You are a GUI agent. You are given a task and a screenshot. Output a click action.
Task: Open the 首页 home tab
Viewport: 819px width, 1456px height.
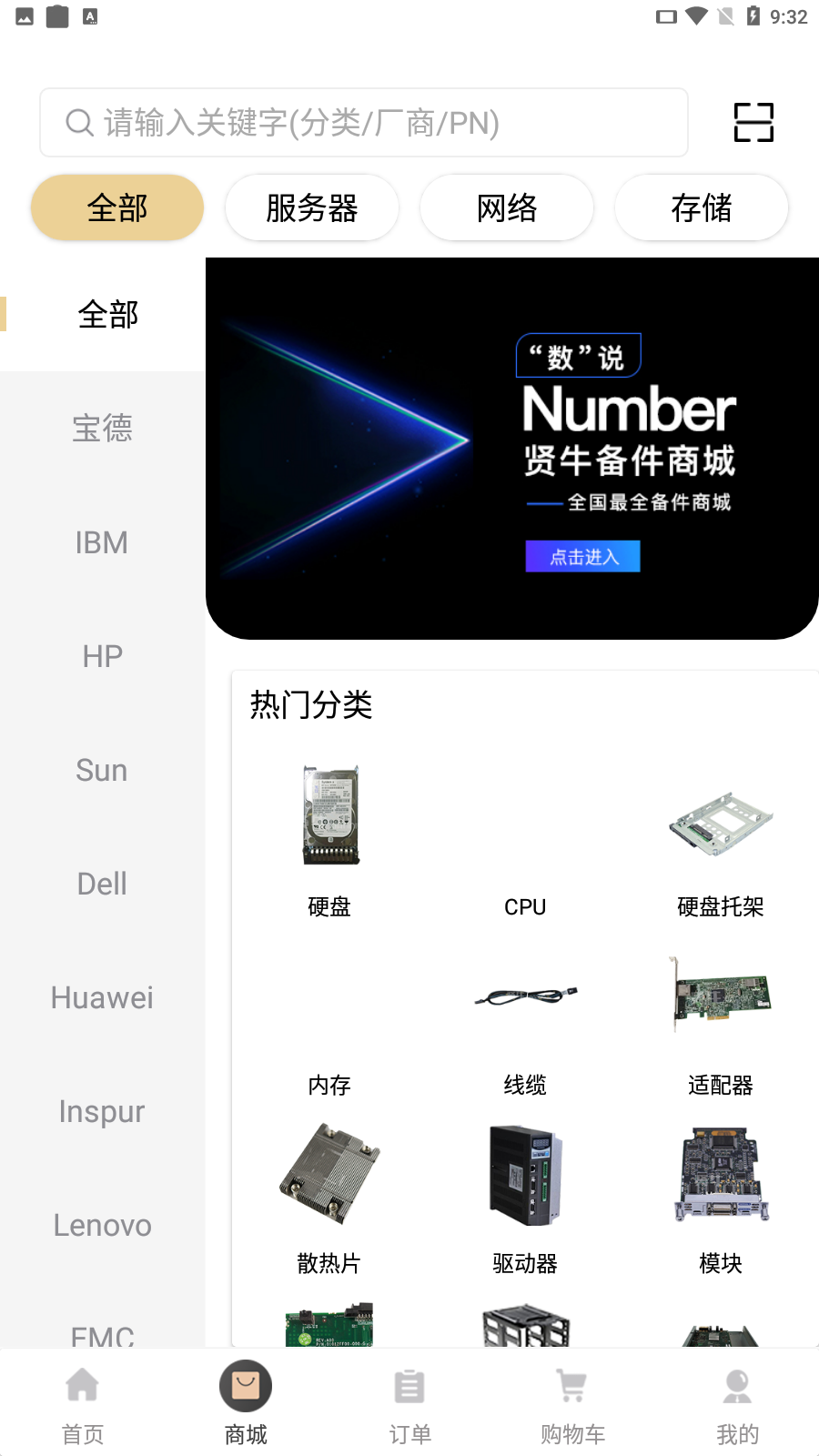click(82, 1401)
